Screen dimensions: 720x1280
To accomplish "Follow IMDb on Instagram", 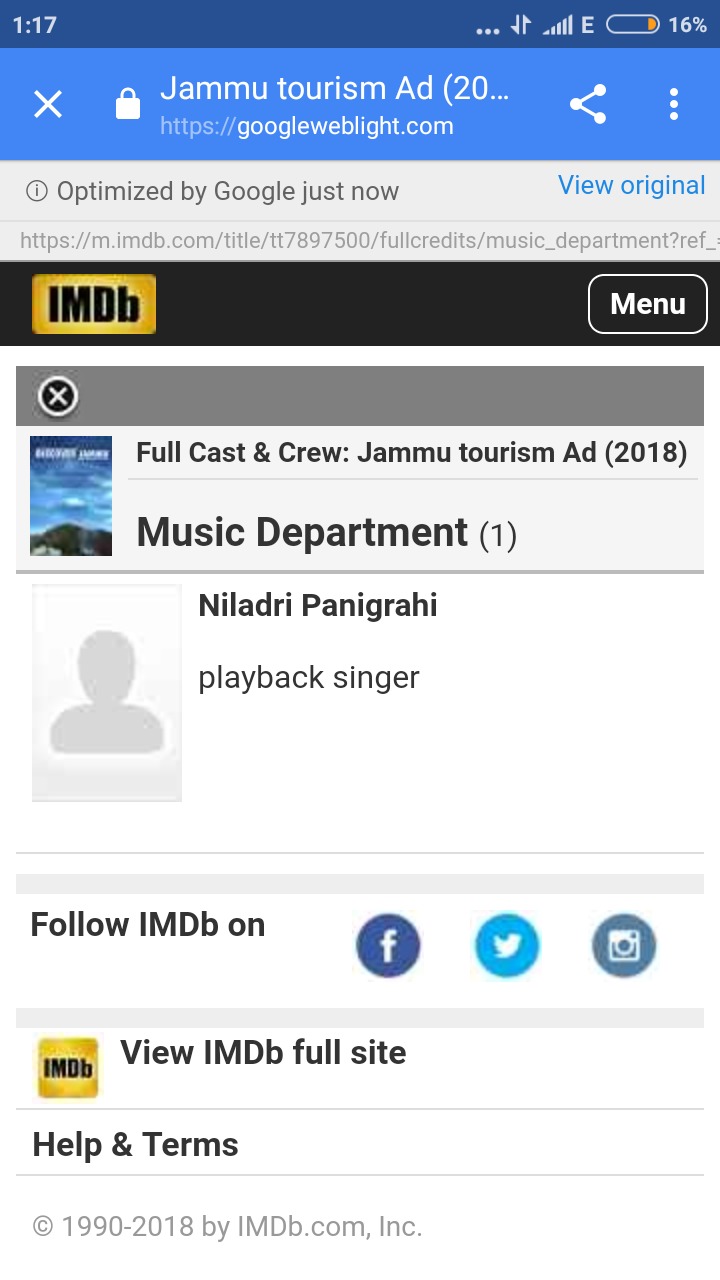I will click(624, 945).
